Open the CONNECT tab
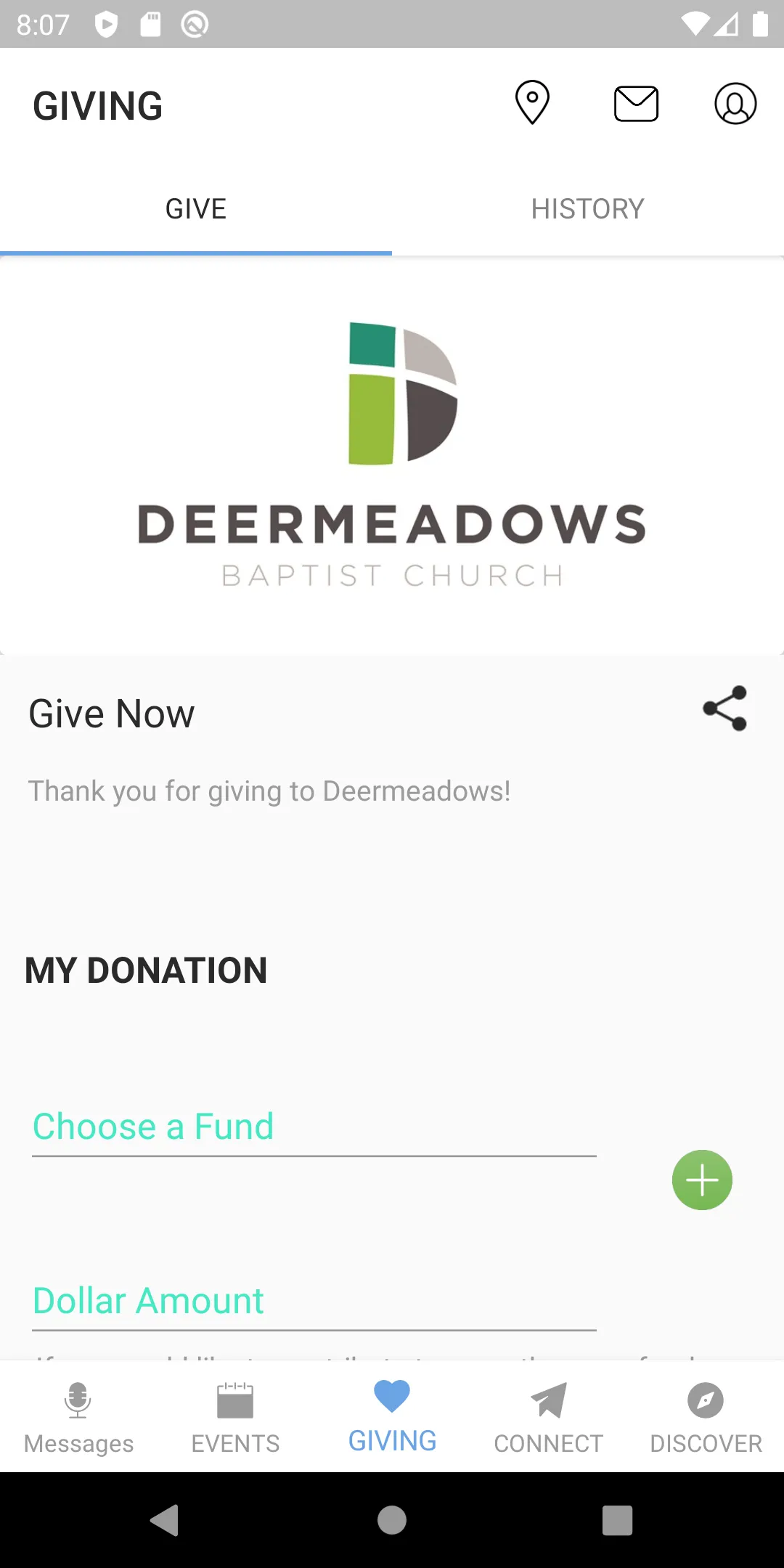This screenshot has height=1568, width=784. [x=549, y=1417]
